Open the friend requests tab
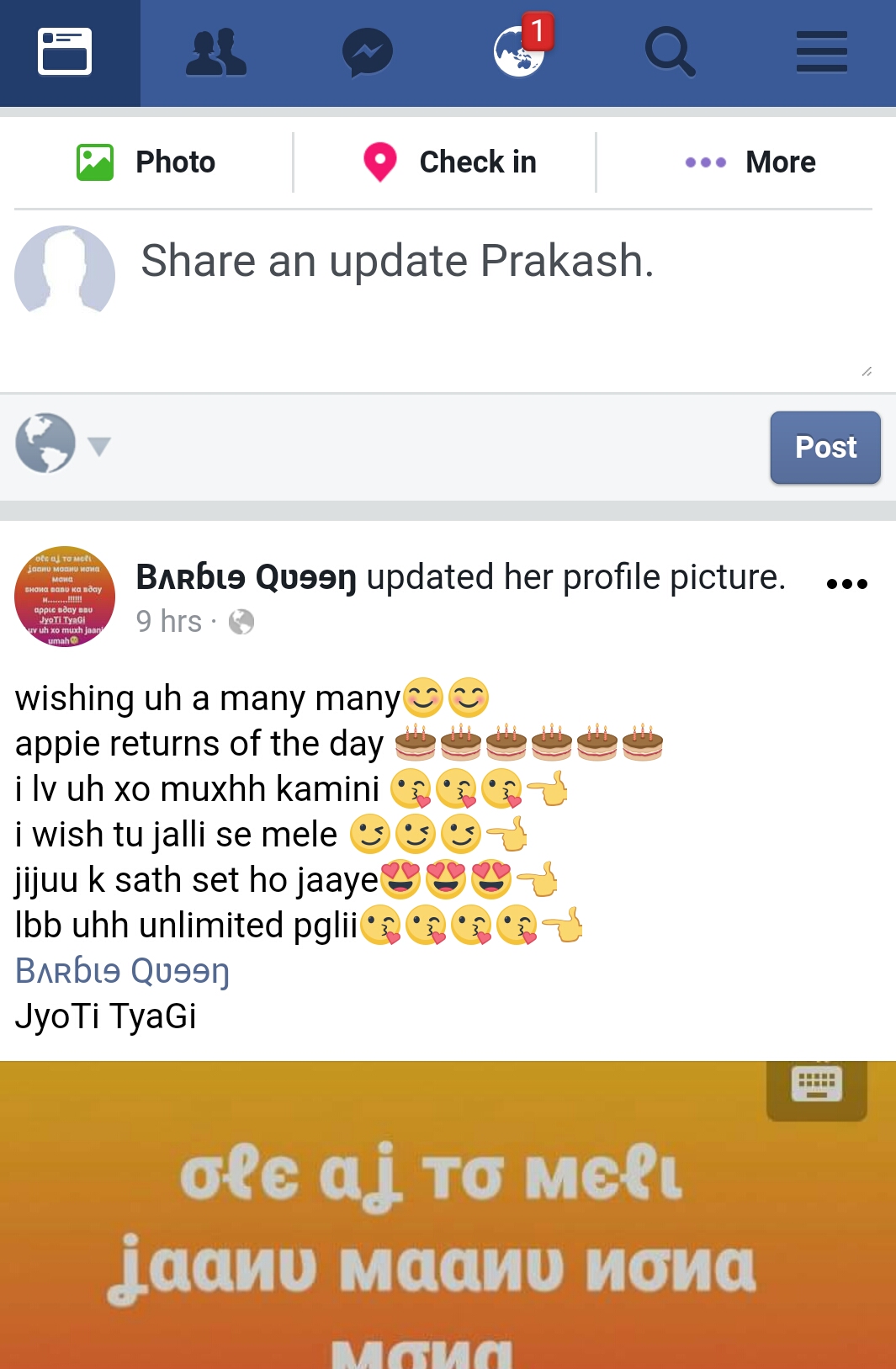The width and height of the screenshot is (896, 1369). coord(216,52)
